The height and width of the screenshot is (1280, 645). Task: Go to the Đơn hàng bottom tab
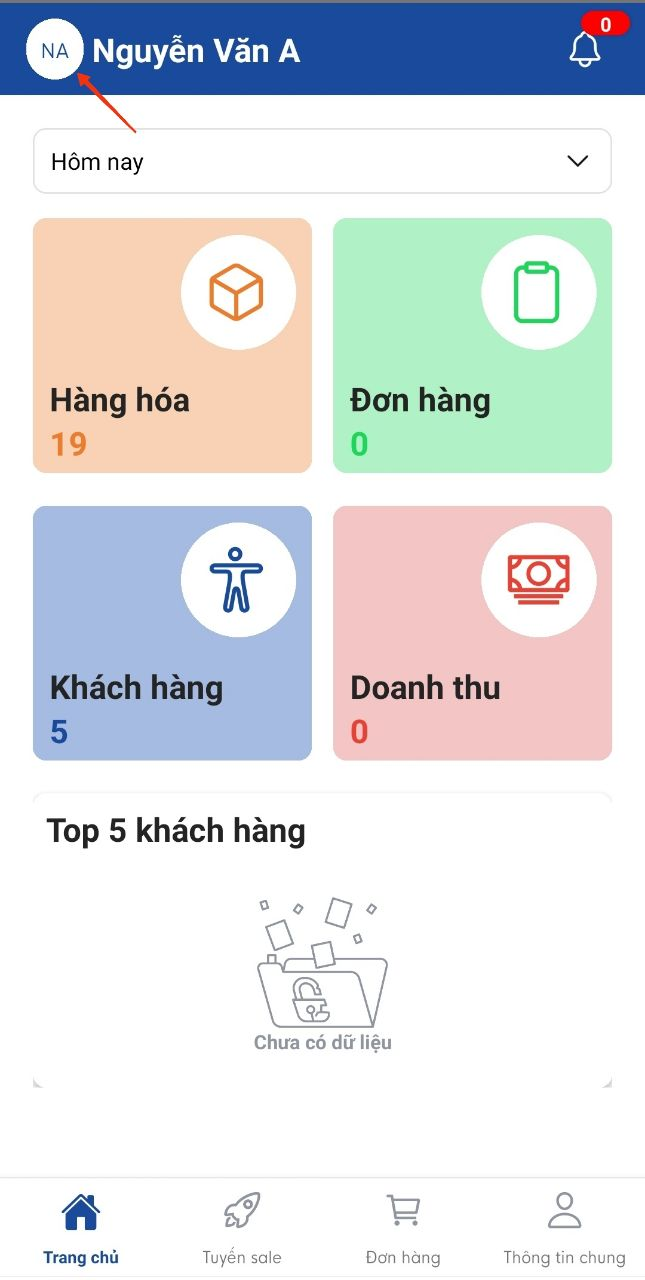403,1229
